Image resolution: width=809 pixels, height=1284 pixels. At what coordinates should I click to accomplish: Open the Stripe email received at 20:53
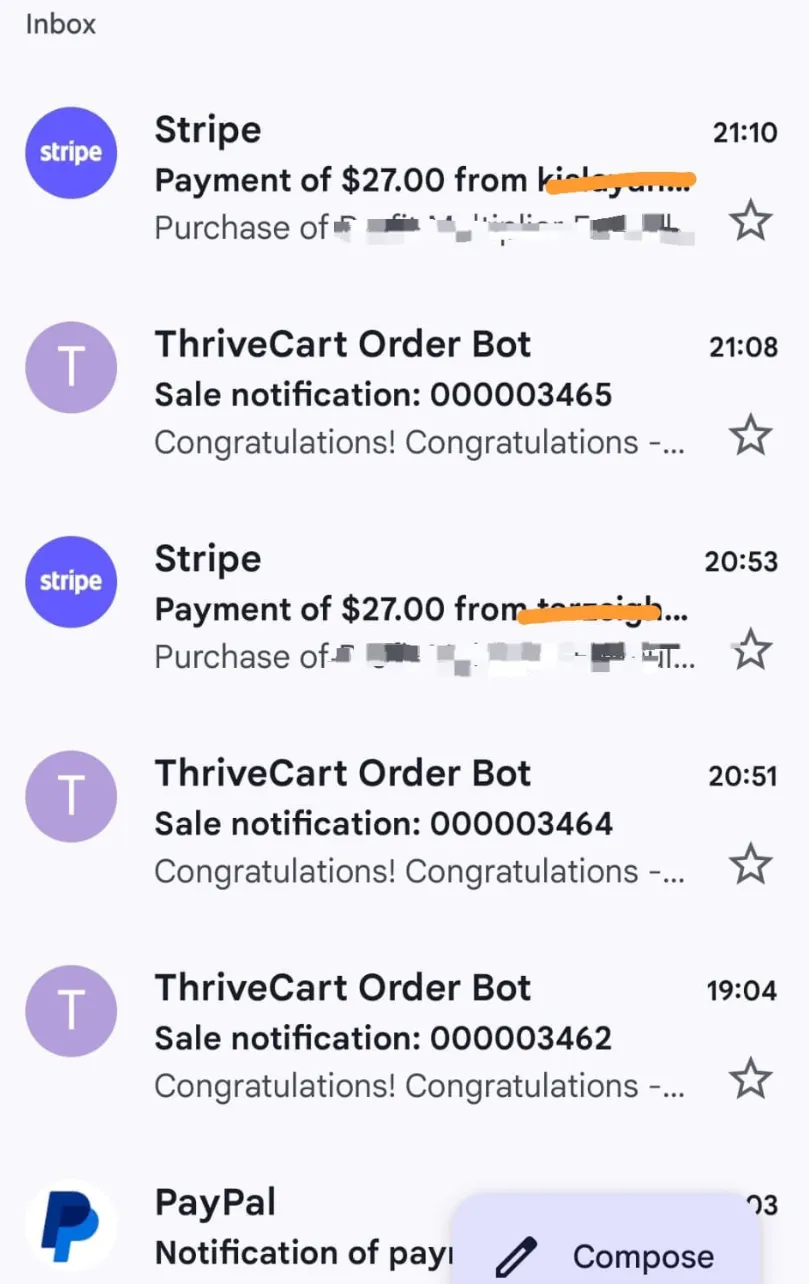[x=420, y=608]
